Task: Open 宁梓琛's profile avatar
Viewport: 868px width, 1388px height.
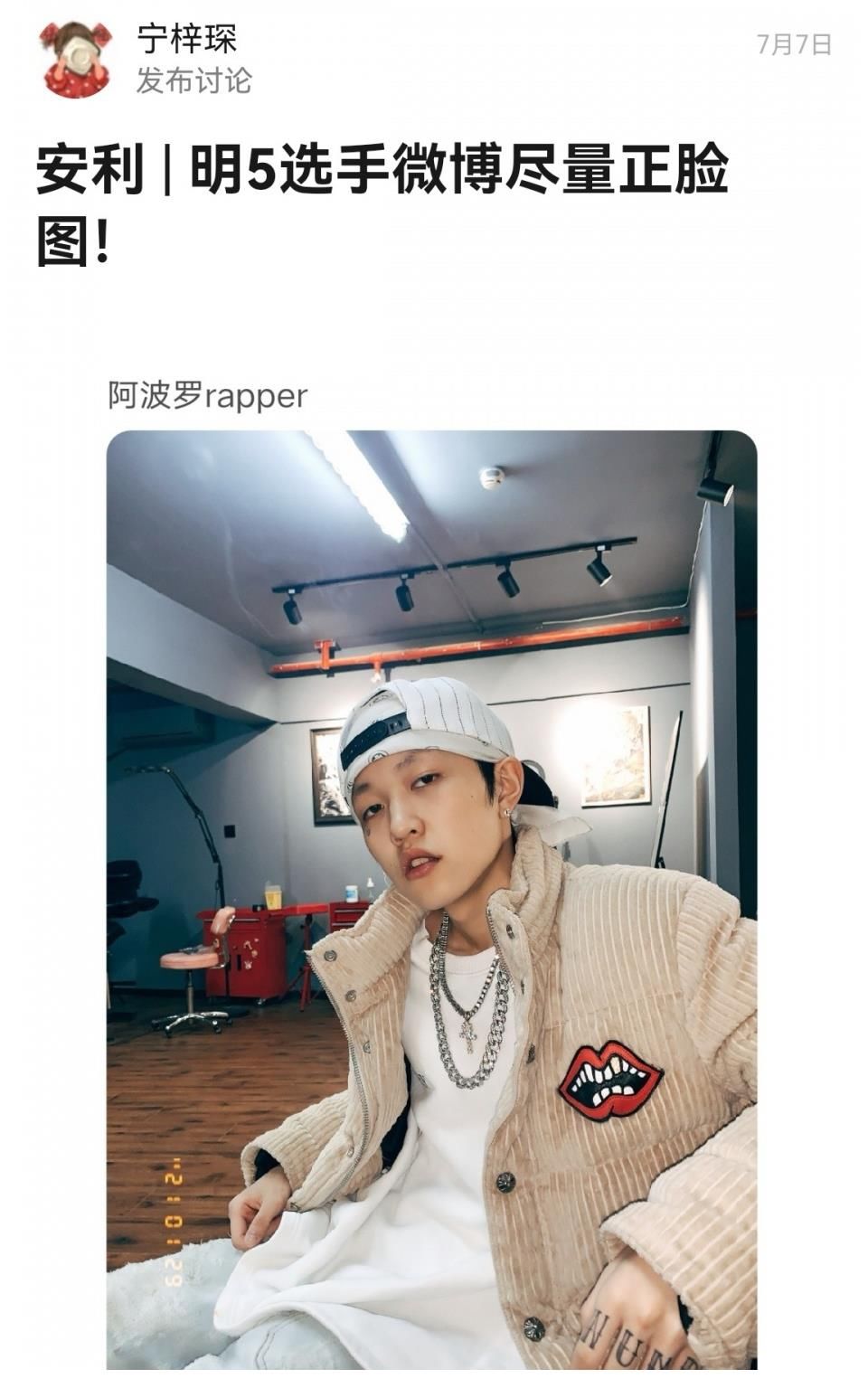Action: pyautogui.click(x=76, y=60)
